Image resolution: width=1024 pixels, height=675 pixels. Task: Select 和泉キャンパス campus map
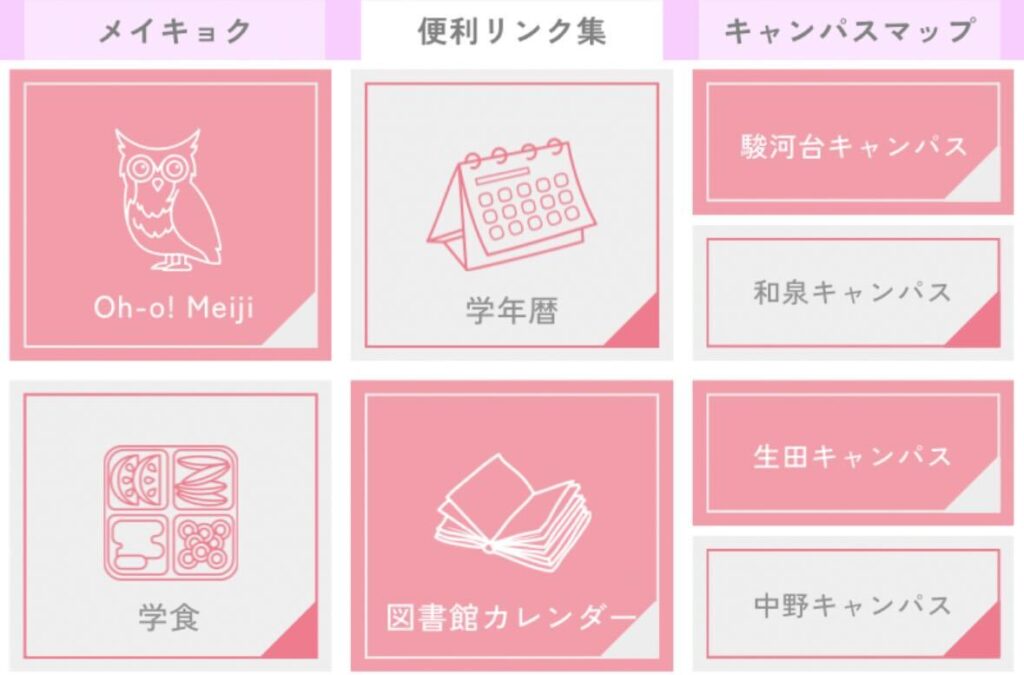(x=853, y=292)
